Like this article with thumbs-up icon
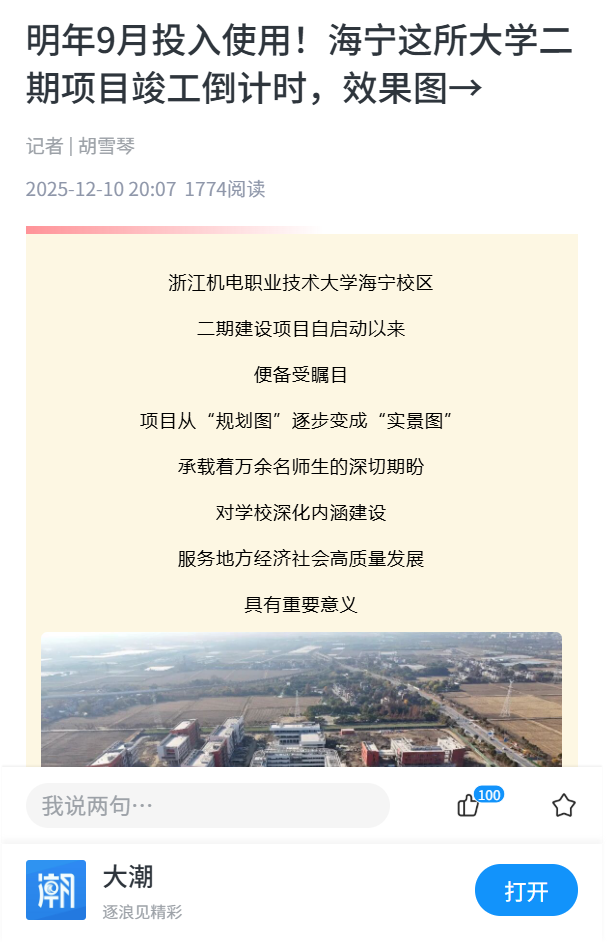 tap(468, 806)
